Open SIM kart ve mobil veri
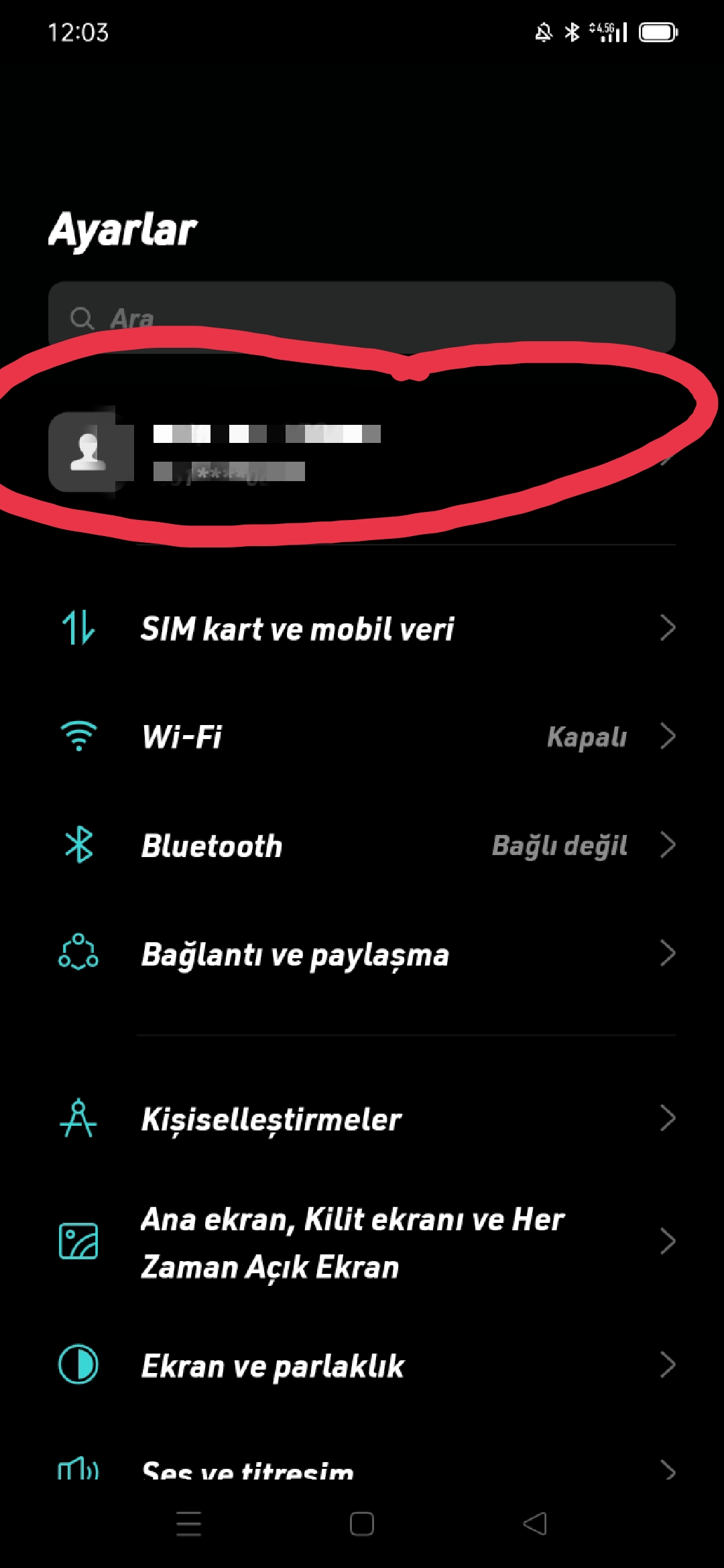This screenshot has width=724, height=1568. [362, 628]
